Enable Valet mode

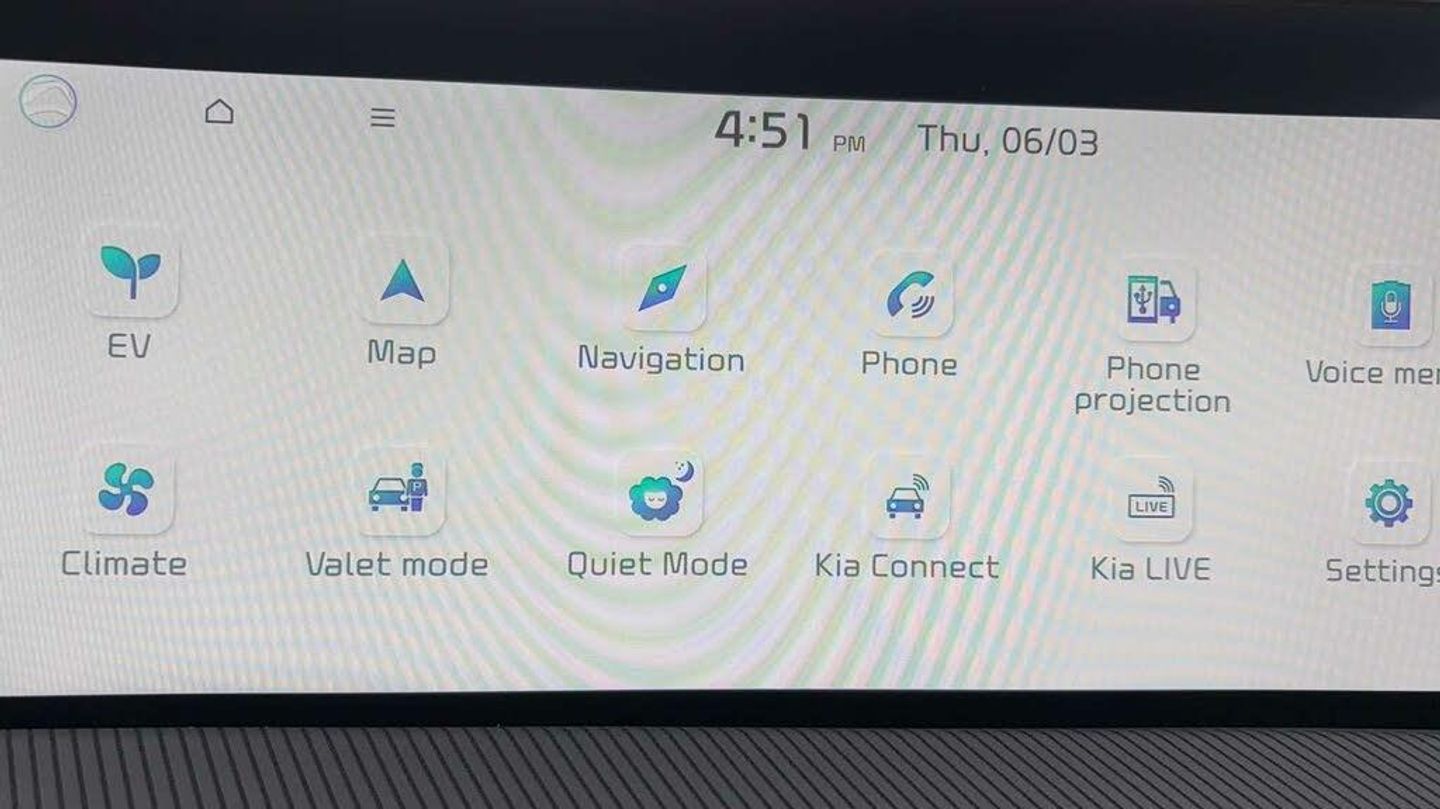[x=398, y=490]
